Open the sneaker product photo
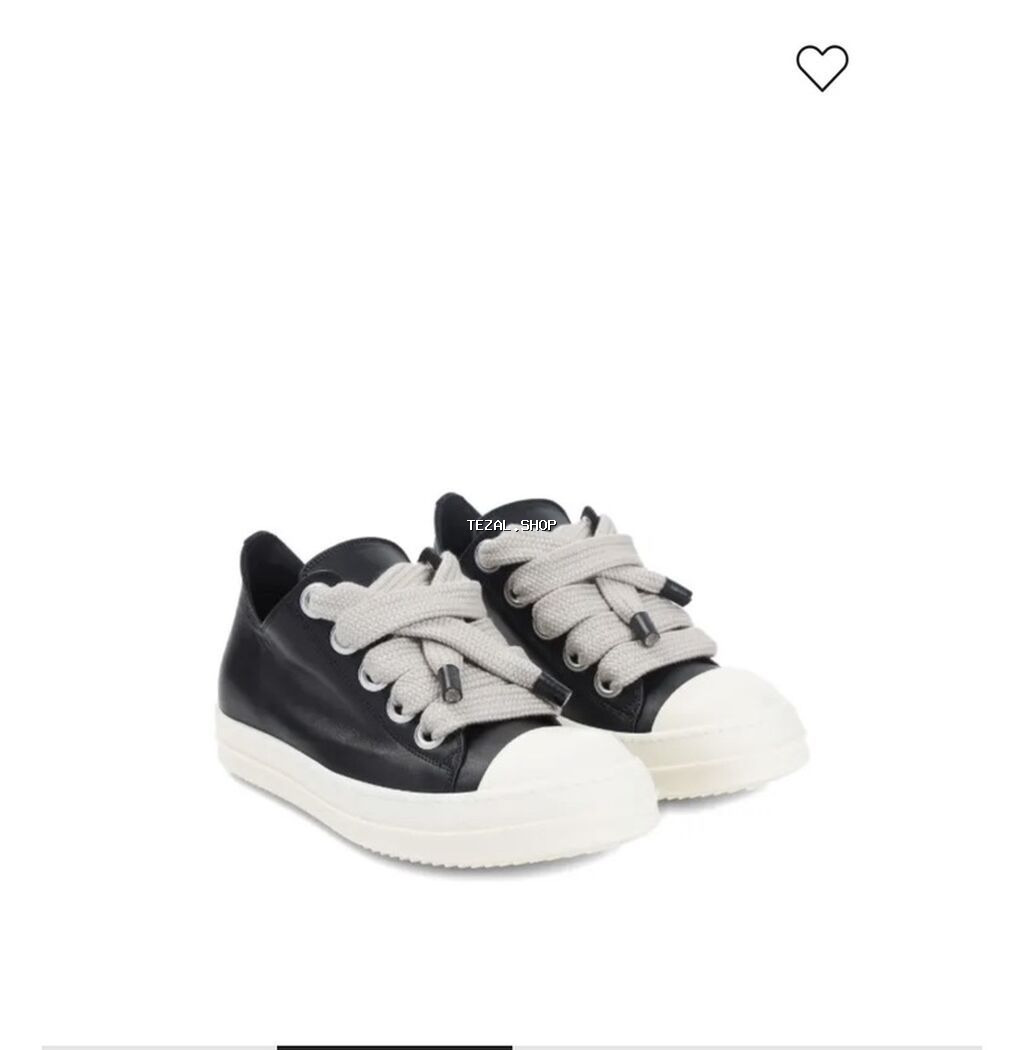The width and height of the screenshot is (1024, 1050). point(512,680)
